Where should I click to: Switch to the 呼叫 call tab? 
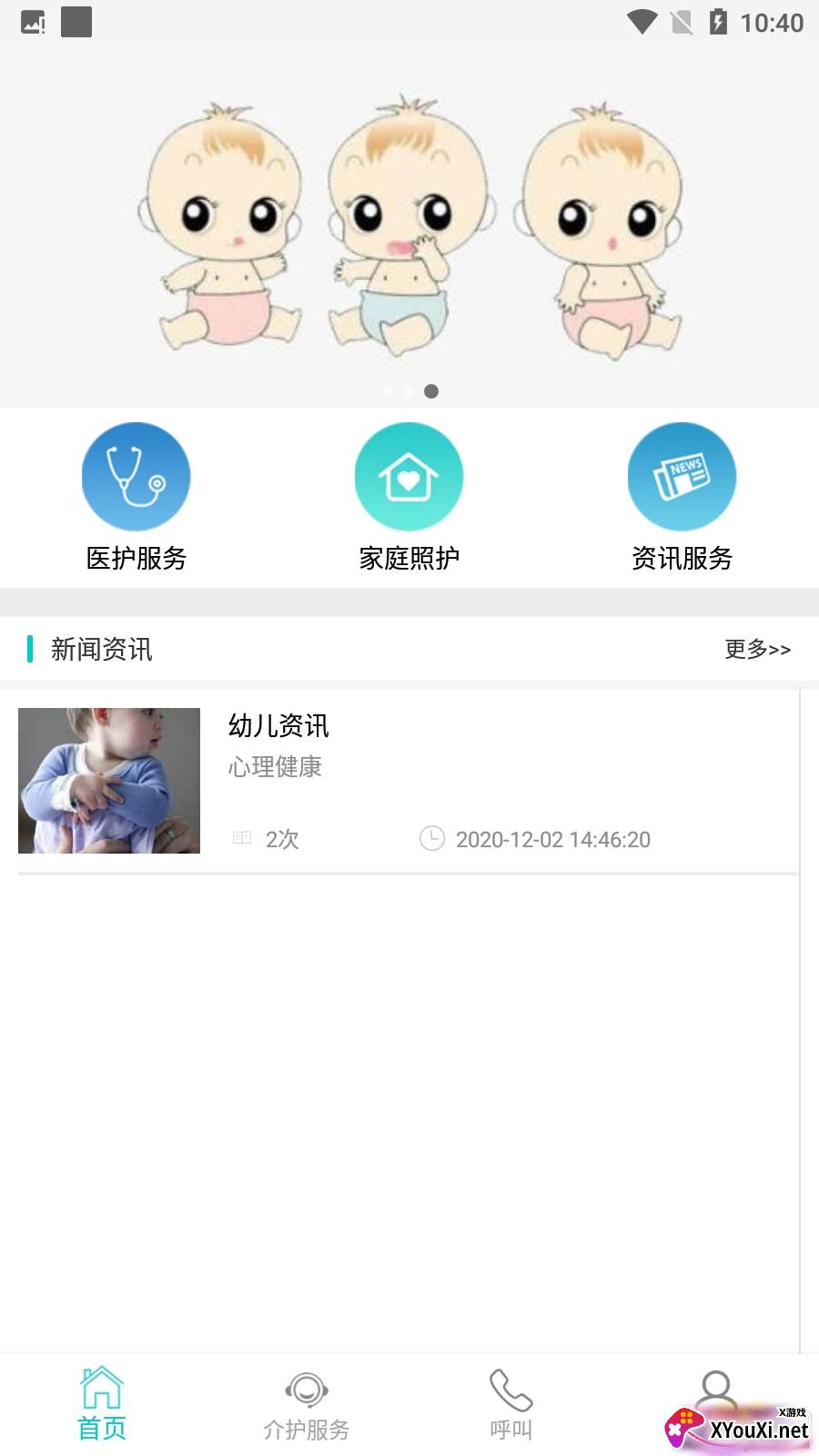coord(511,1406)
